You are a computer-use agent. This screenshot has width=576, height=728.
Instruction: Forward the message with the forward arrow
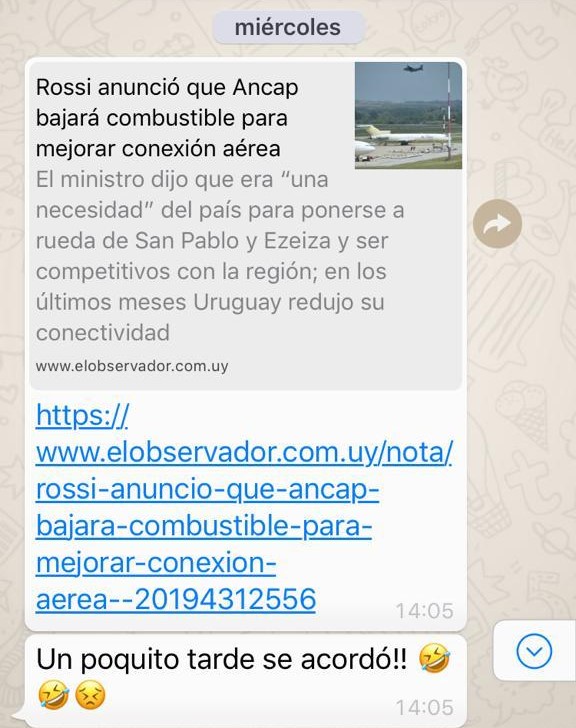coord(497,224)
